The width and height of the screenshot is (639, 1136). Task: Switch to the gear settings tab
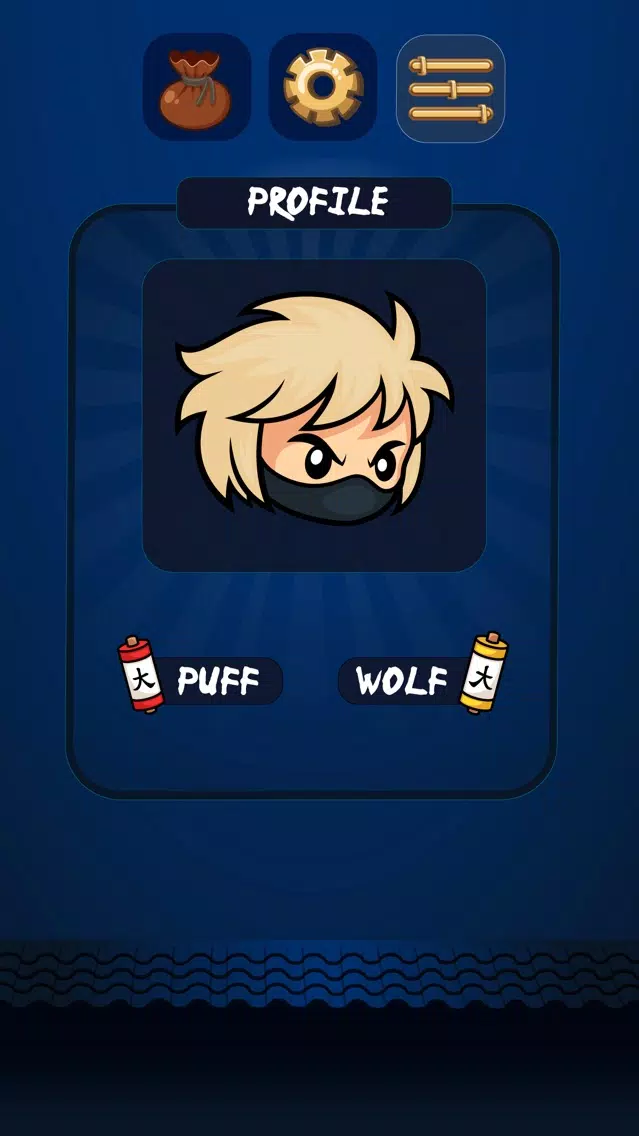(x=323, y=87)
